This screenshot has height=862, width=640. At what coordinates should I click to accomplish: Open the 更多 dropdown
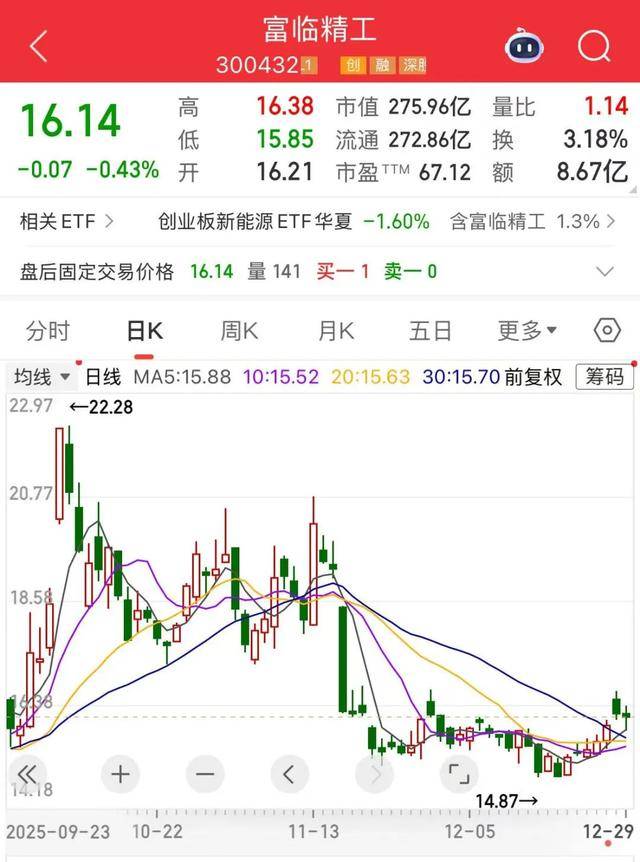[x=527, y=331]
